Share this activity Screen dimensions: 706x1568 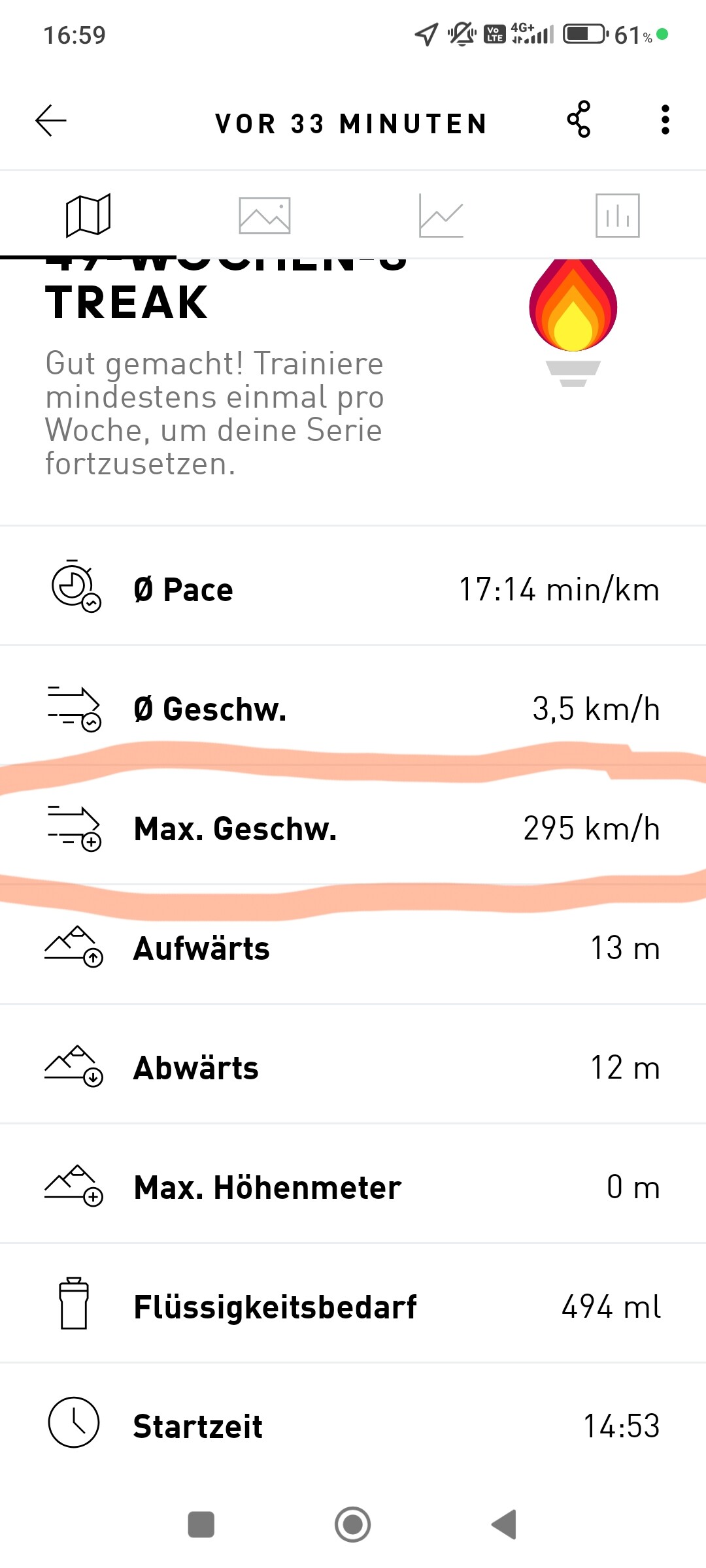579,120
